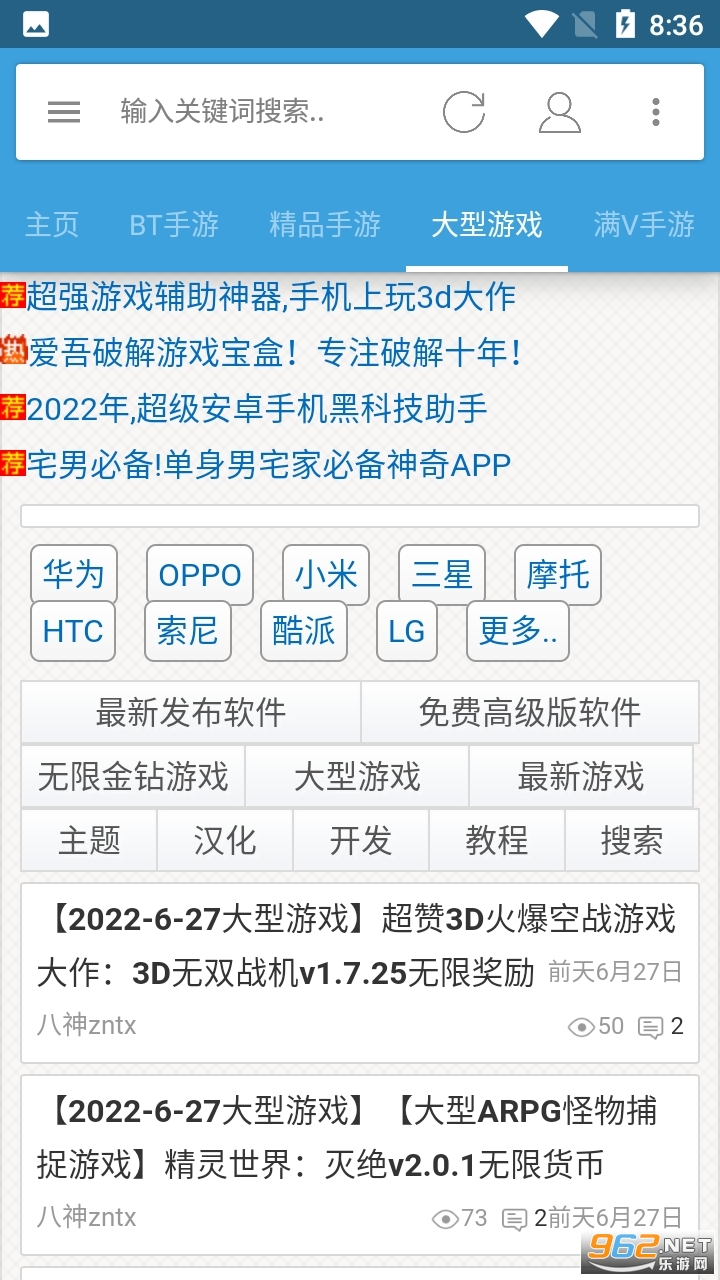Switch to the 主页 tab
Image resolution: width=720 pixels, height=1280 pixels.
(x=52, y=225)
